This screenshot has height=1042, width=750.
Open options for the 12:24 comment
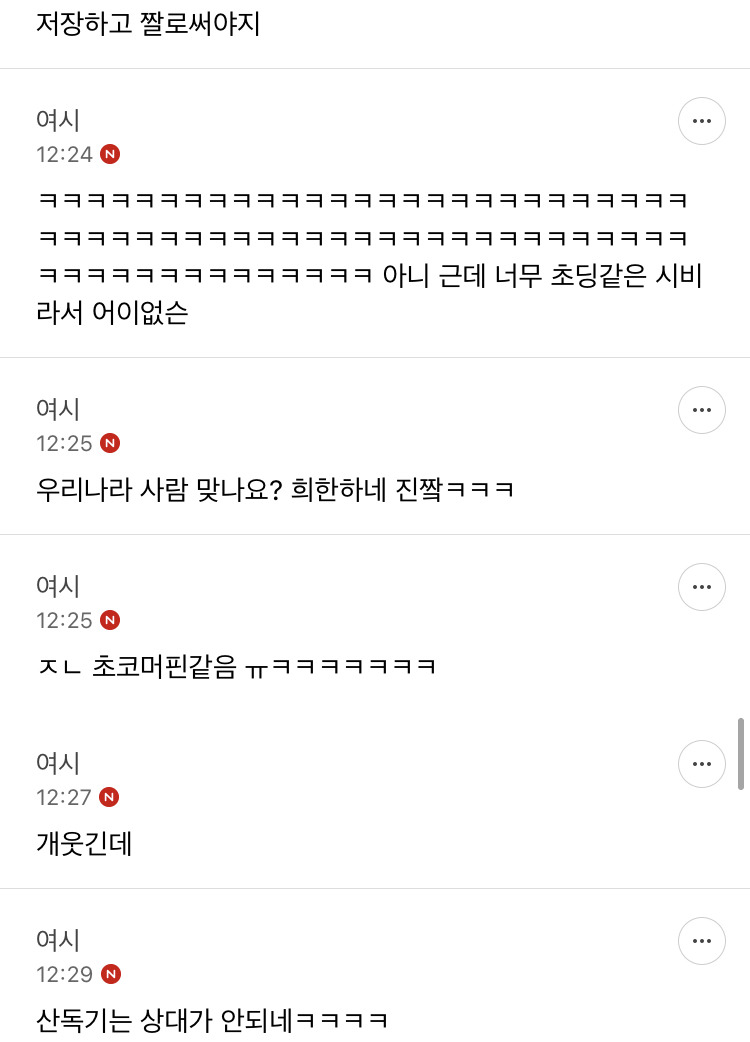(701, 121)
